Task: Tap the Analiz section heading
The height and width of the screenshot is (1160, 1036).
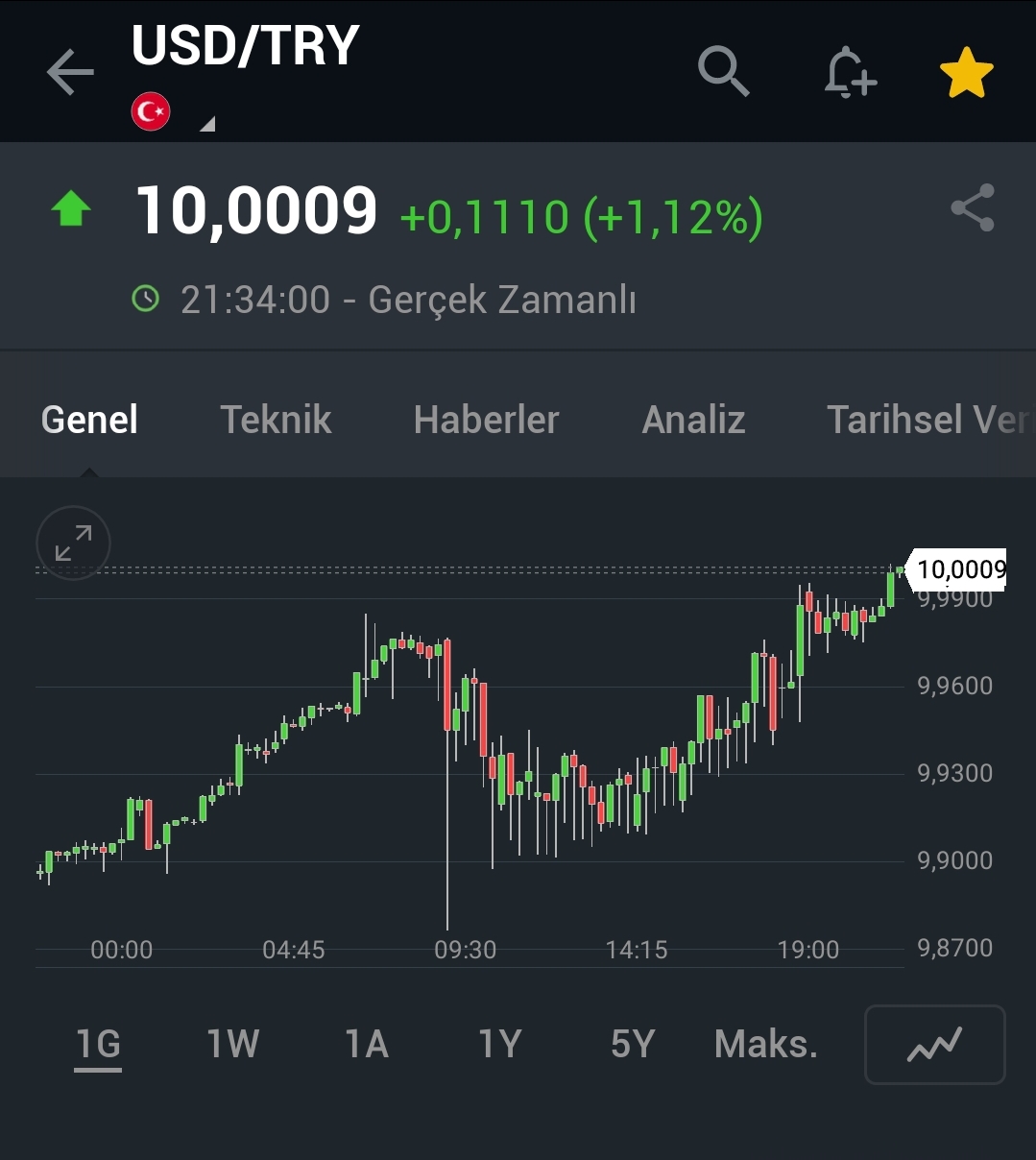Action: pos(693,420)
